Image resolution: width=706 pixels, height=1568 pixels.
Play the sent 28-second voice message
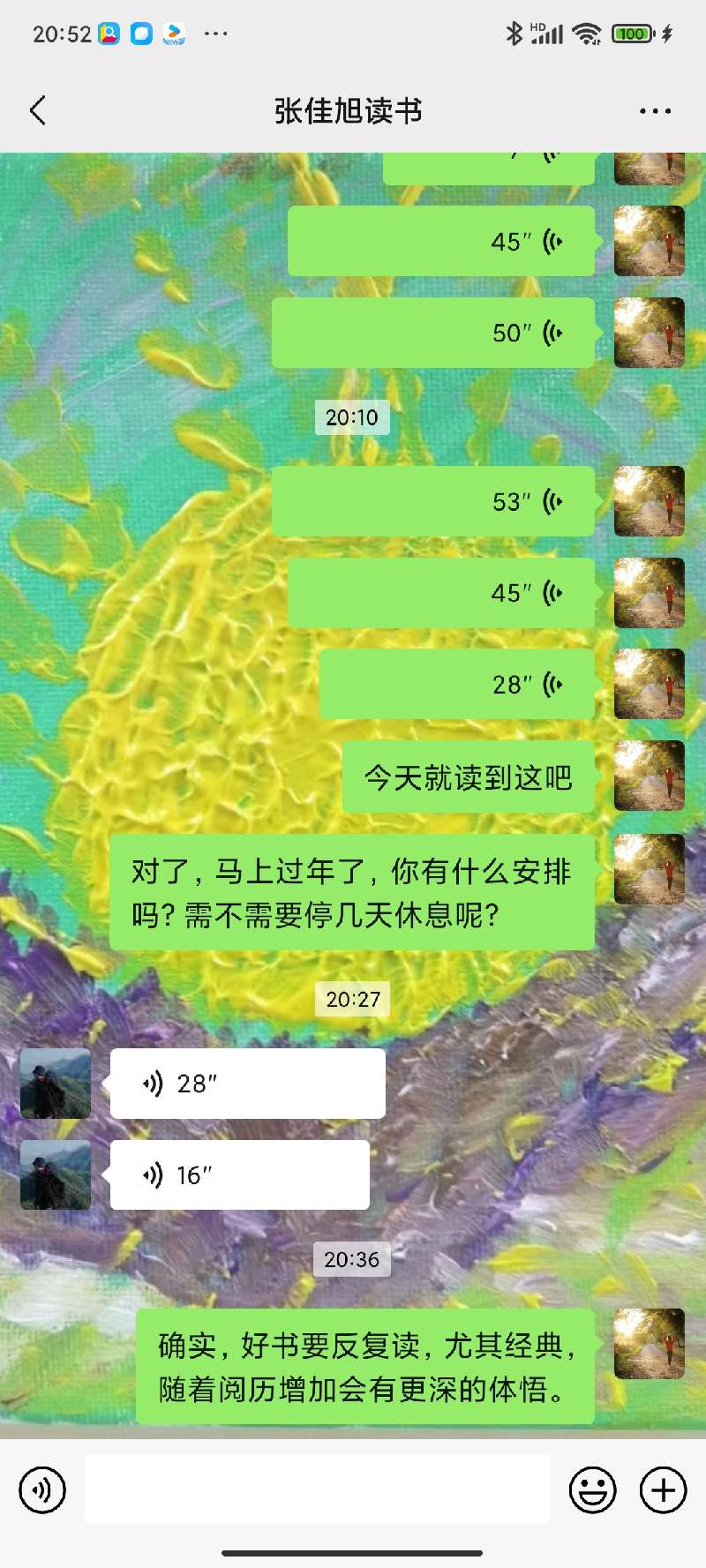point(456,684)
